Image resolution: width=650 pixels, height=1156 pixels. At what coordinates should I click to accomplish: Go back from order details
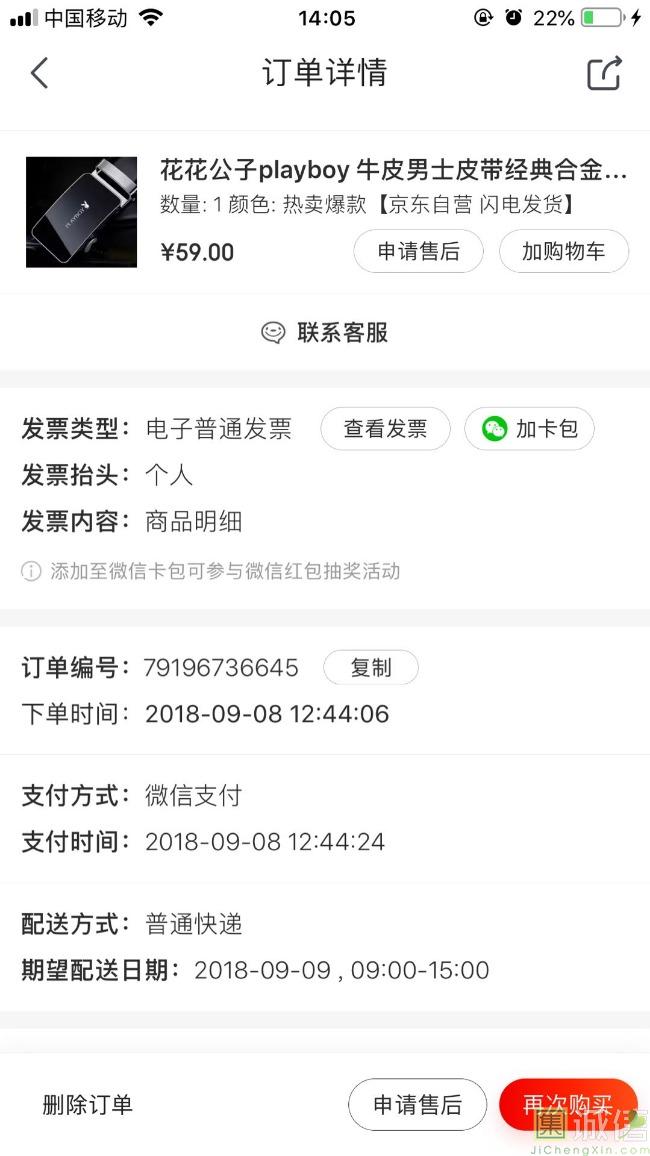tap(39, 73)
